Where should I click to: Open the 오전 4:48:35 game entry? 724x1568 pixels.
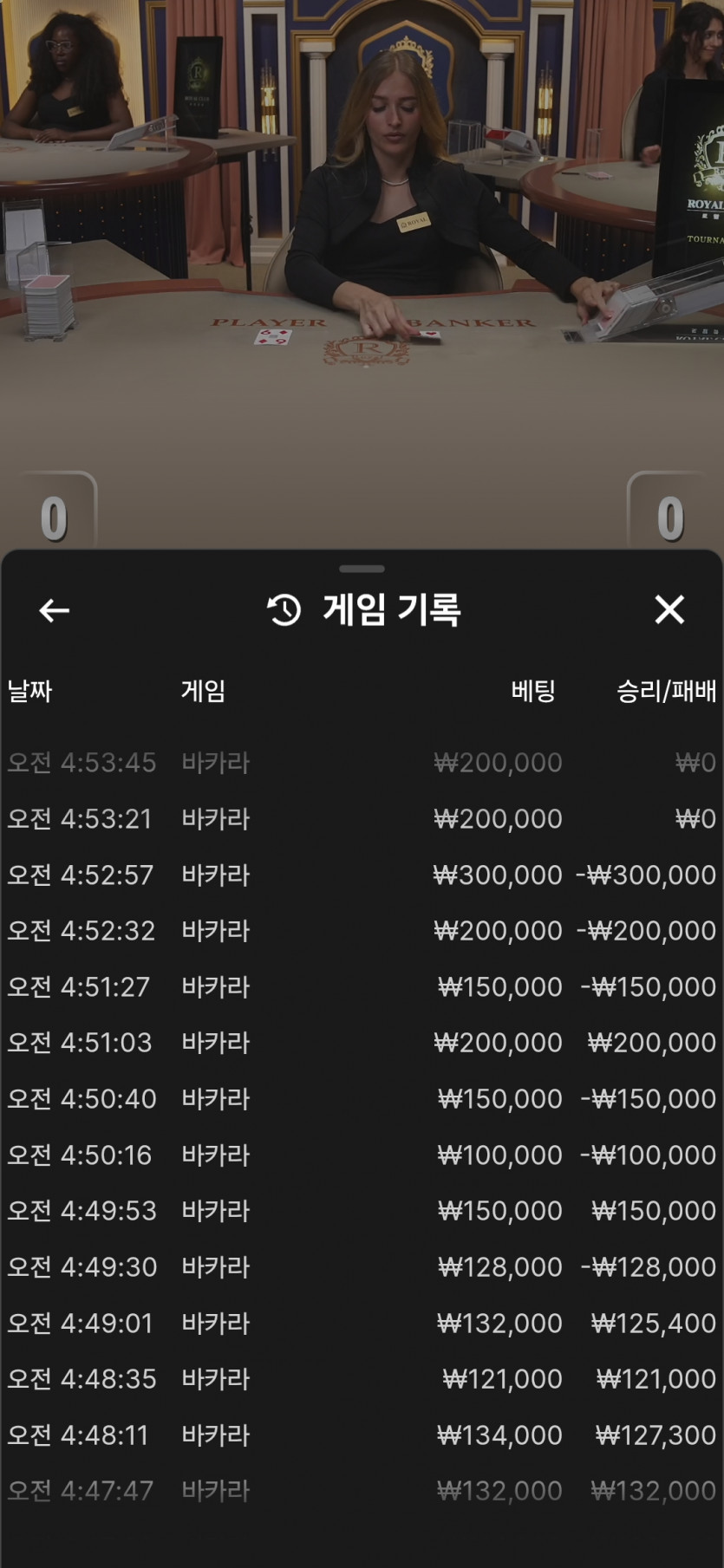(x=362, y=1378)
